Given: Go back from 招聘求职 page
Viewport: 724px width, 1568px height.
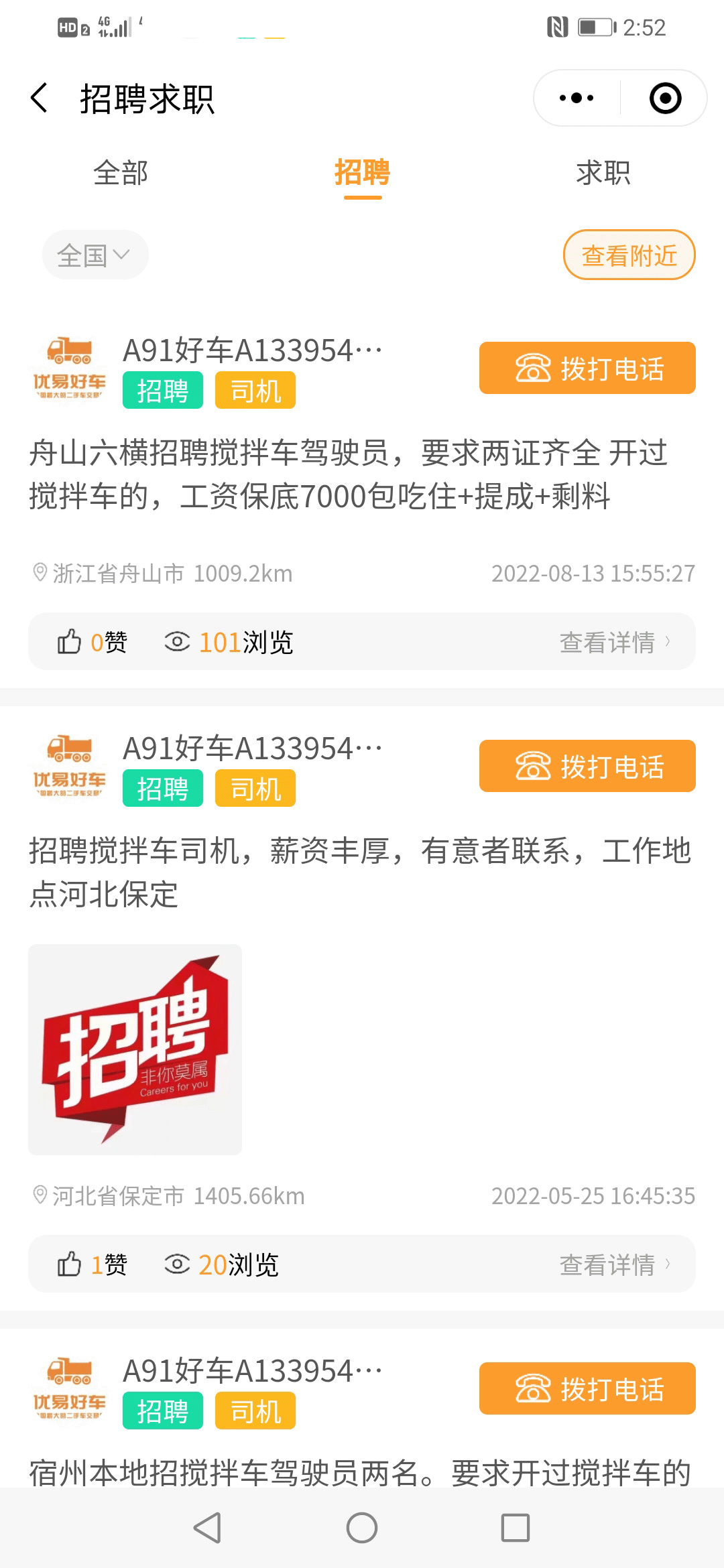Looking at the screenshot, I should coord(40,99).
